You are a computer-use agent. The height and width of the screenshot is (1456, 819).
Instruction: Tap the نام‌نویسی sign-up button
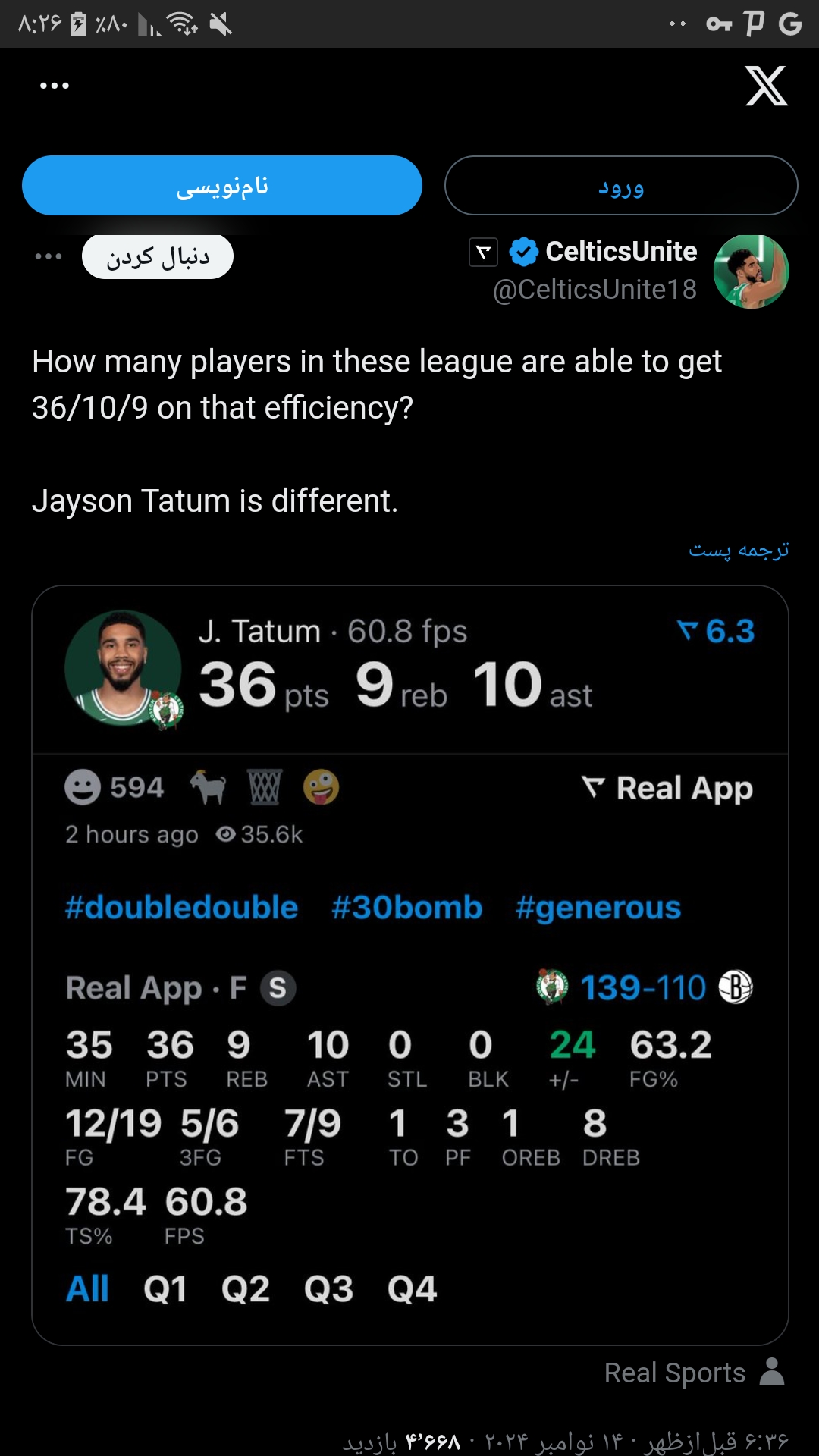point(222,186)
